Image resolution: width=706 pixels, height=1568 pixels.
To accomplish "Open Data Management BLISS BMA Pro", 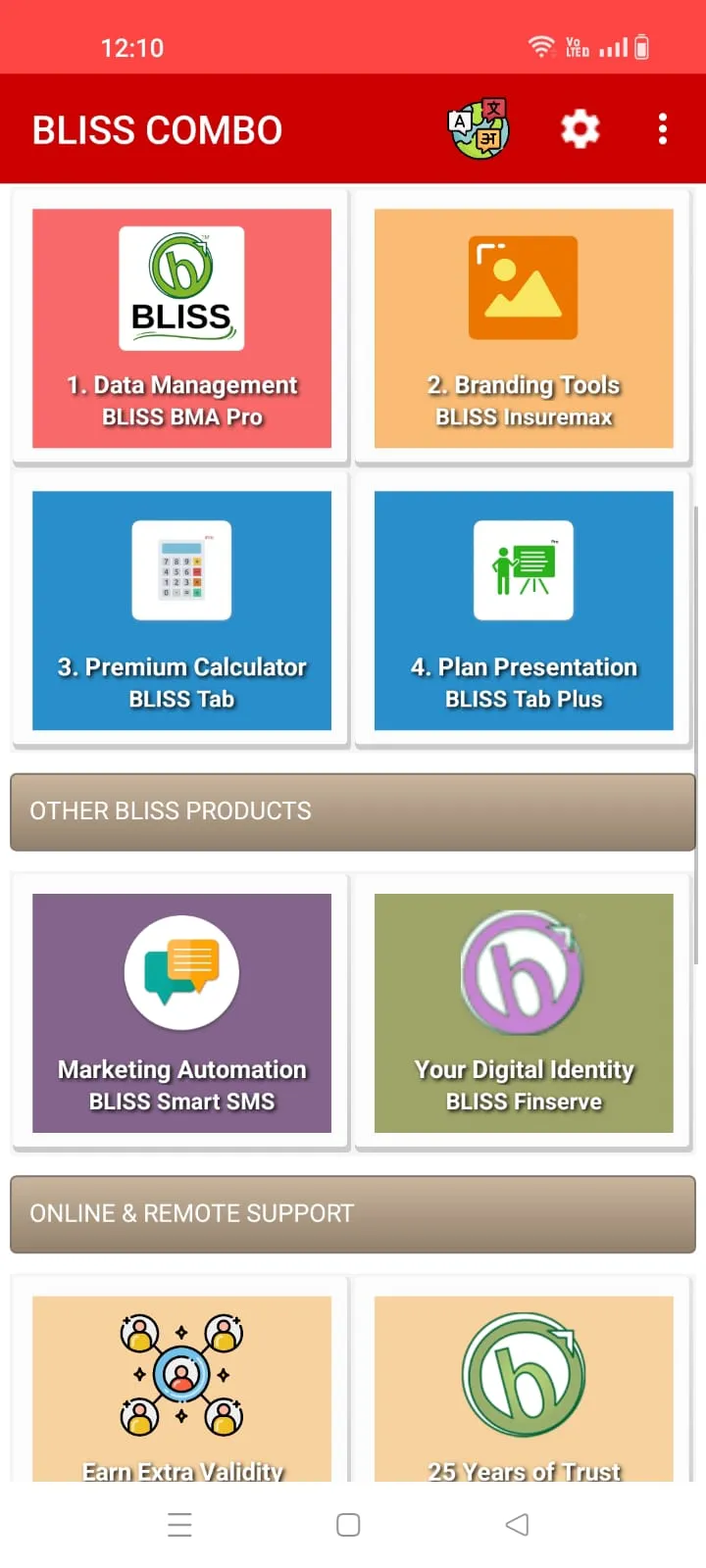I will pos(181,328).
